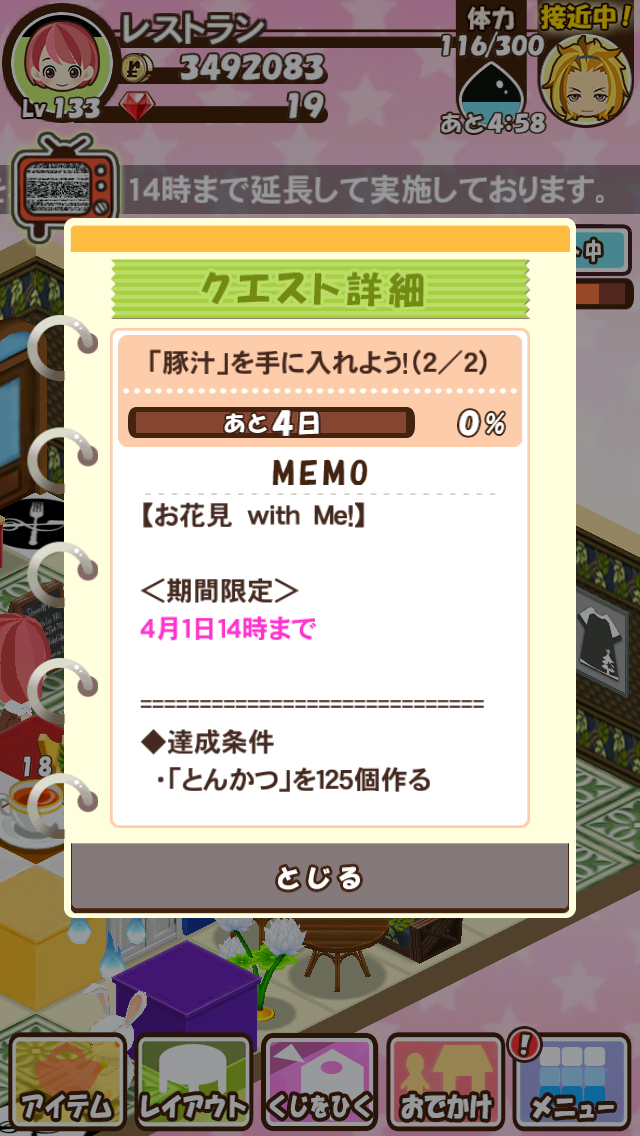Tap the TV news icon
640x1136 pixels.
[66, 183]
